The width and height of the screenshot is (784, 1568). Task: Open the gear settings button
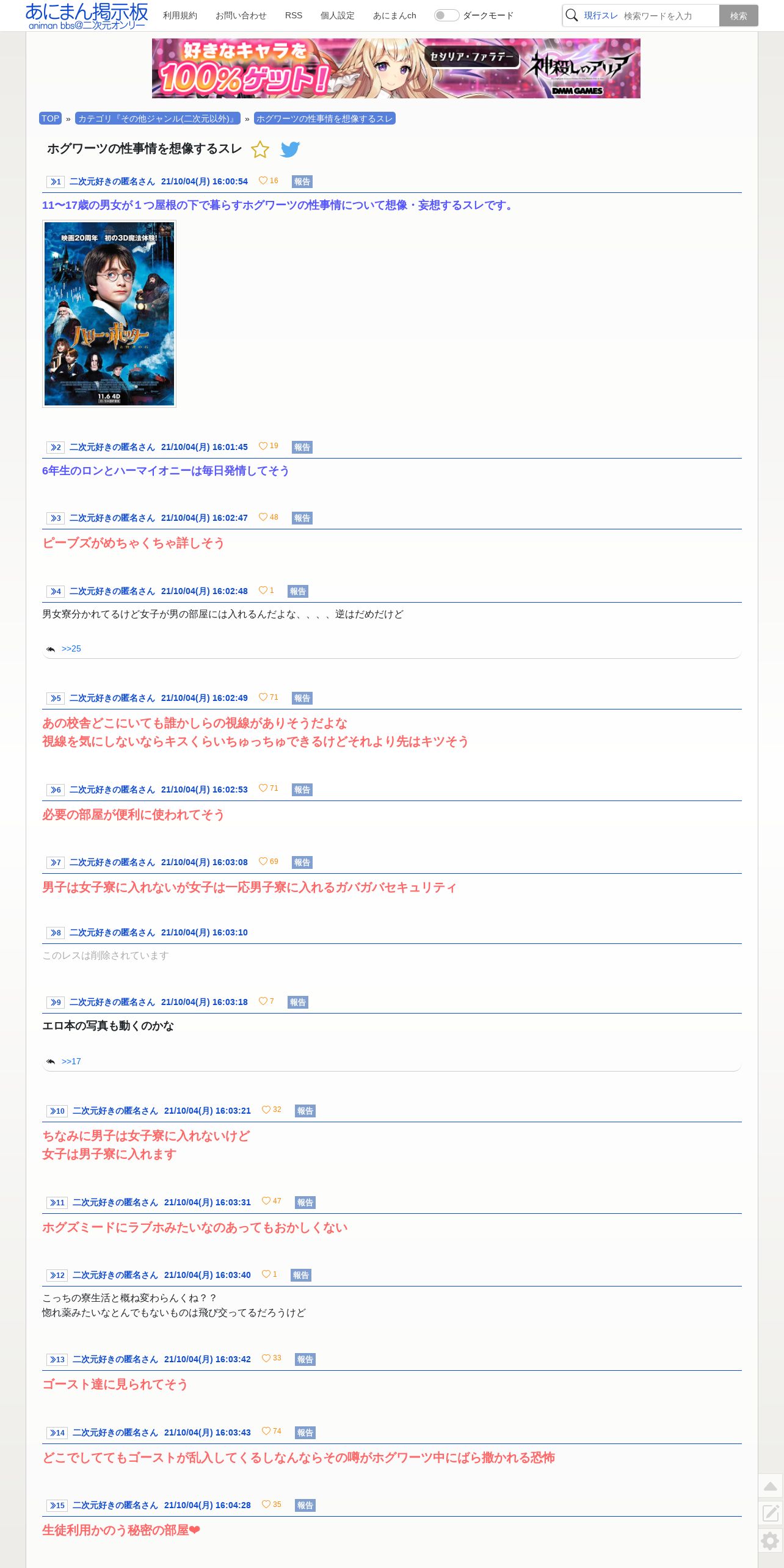[x=771, y=1541]
